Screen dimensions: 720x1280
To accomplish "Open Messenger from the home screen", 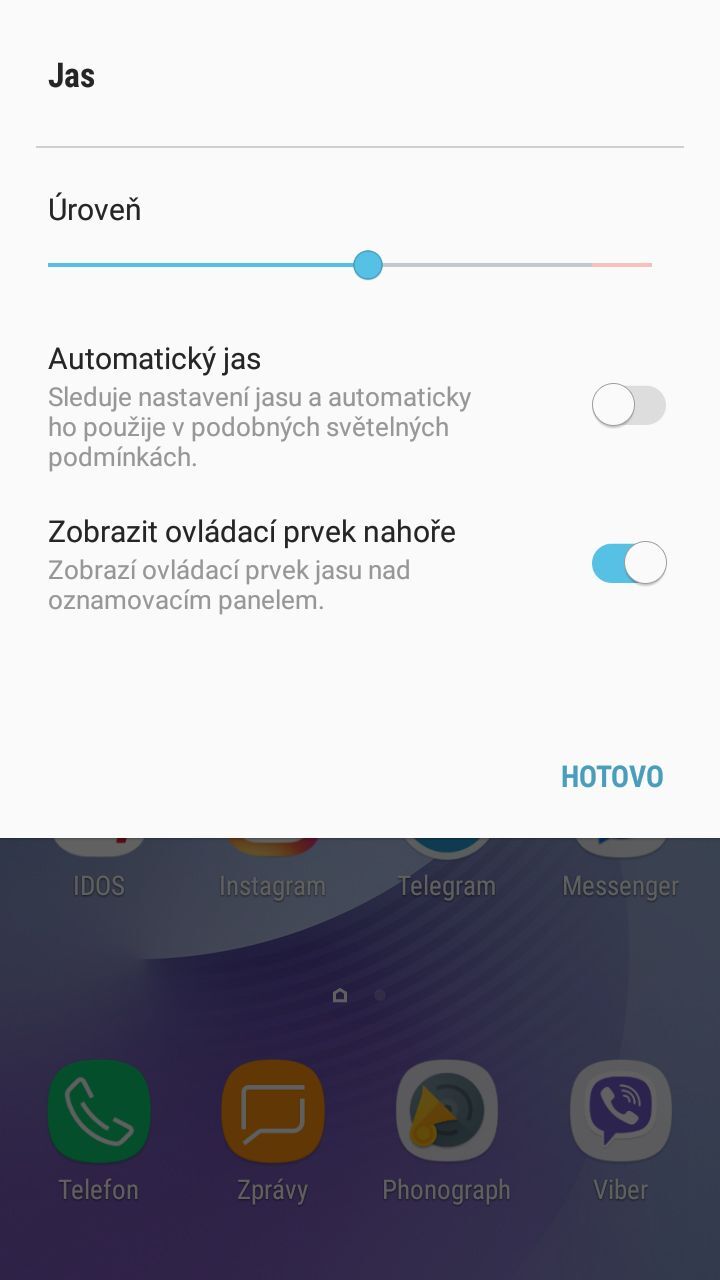I will 620,855.
